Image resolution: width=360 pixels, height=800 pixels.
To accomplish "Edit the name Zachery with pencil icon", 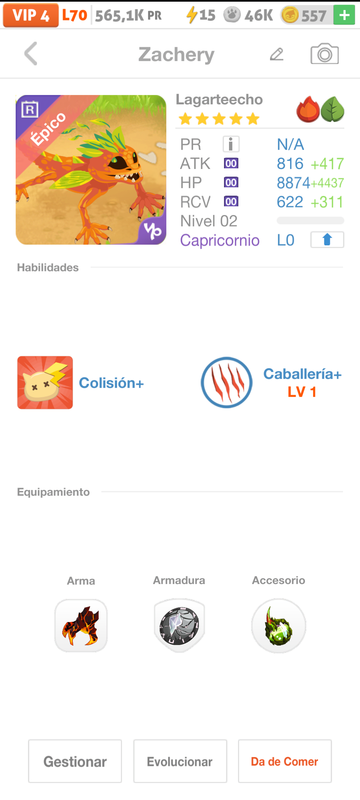I will coord(276,54).
